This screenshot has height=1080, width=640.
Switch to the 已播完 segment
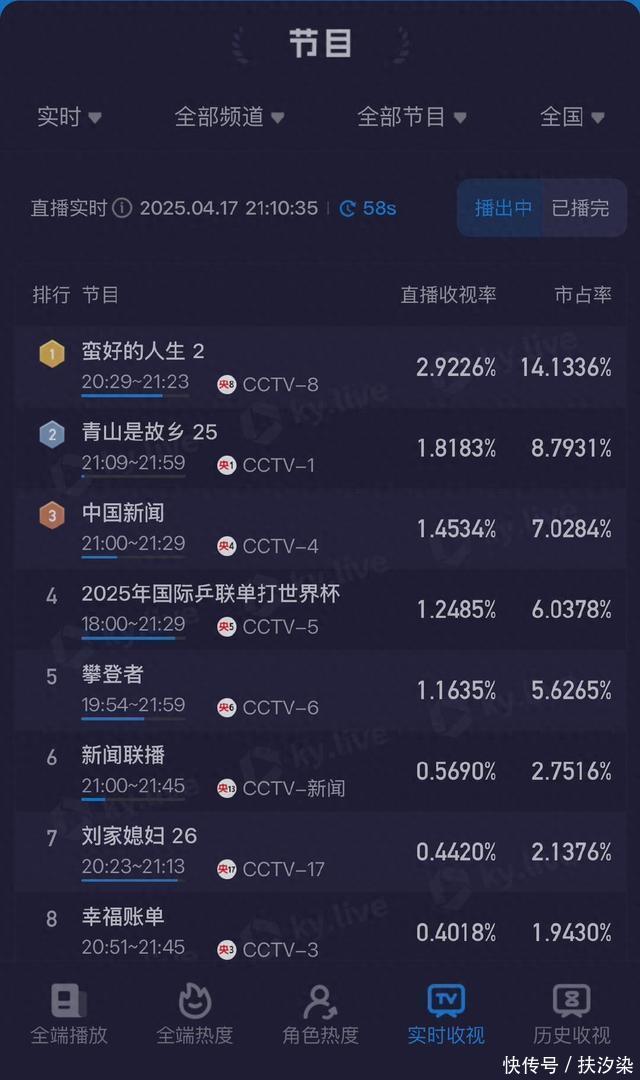pos(581,208)
